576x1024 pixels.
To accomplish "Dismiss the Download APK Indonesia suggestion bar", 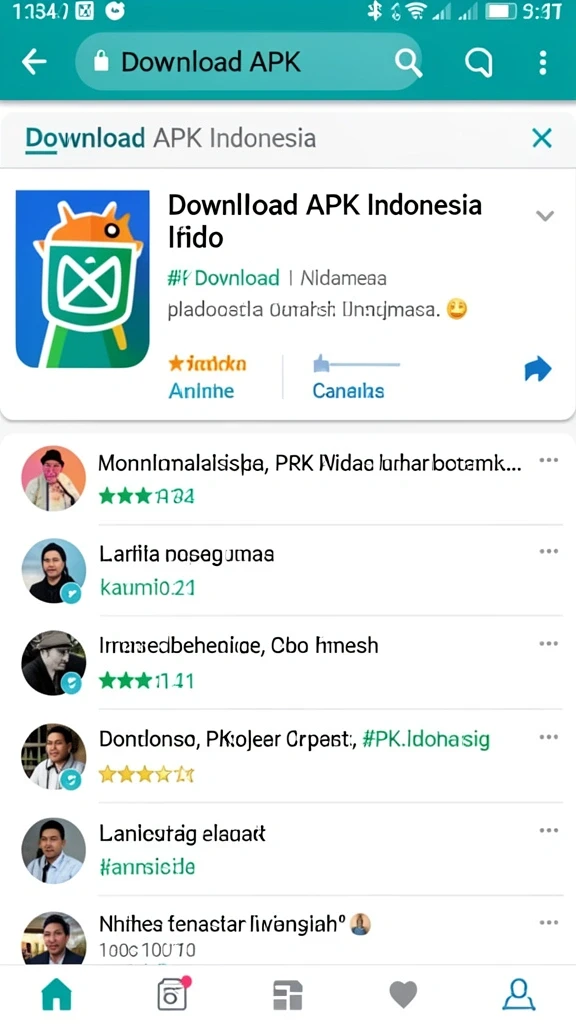I will coord(542,138).
